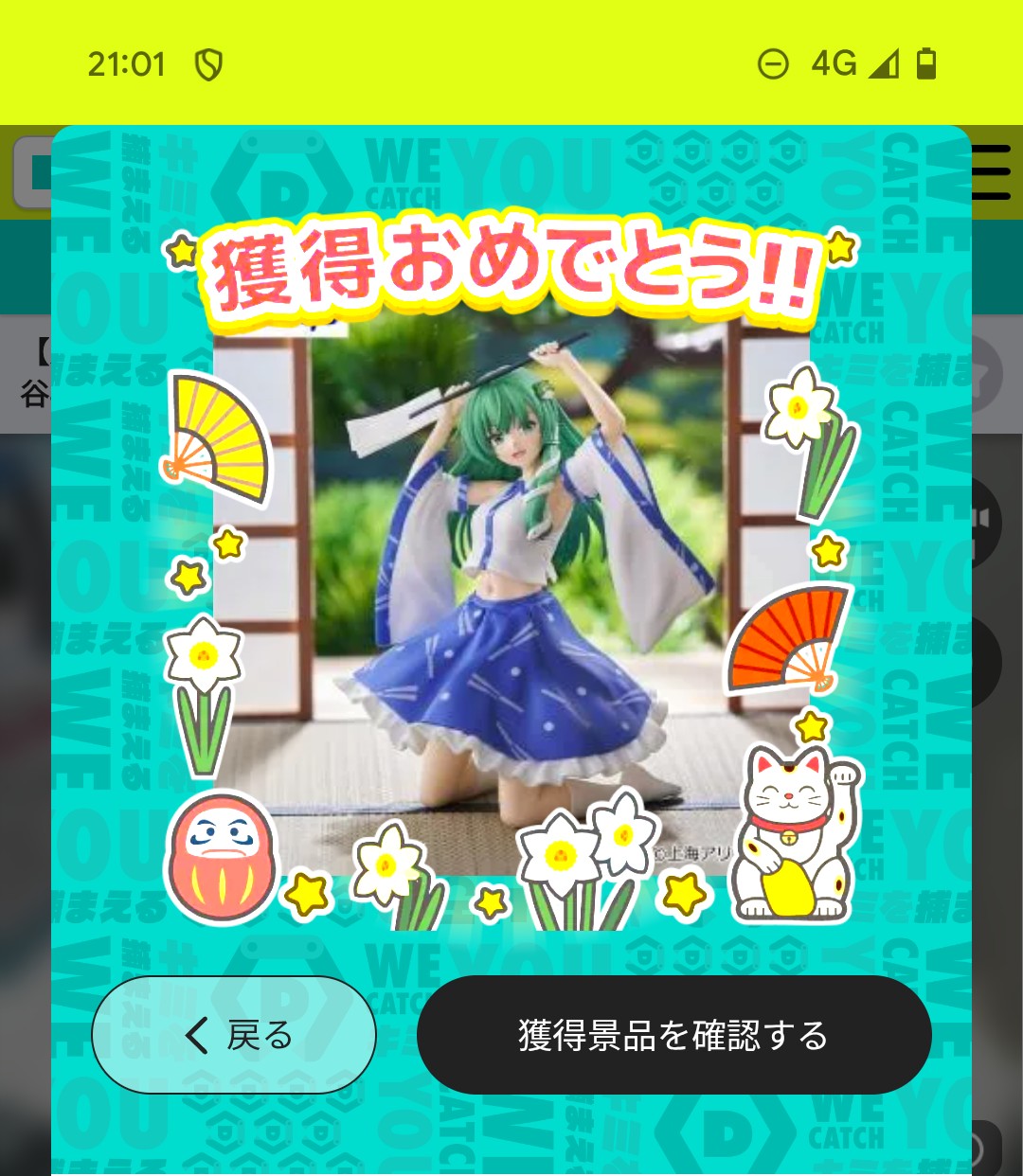
Task: Open 獲得景品を確認する to check the prize
Action: tap(673, 1035)
